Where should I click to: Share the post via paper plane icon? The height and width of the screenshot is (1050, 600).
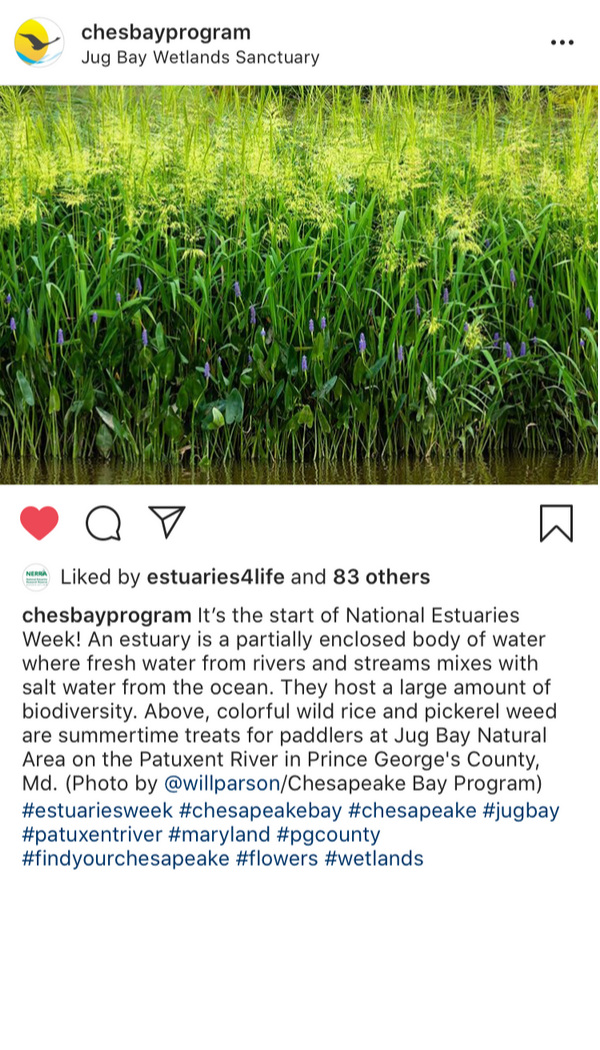pos(167,522)
